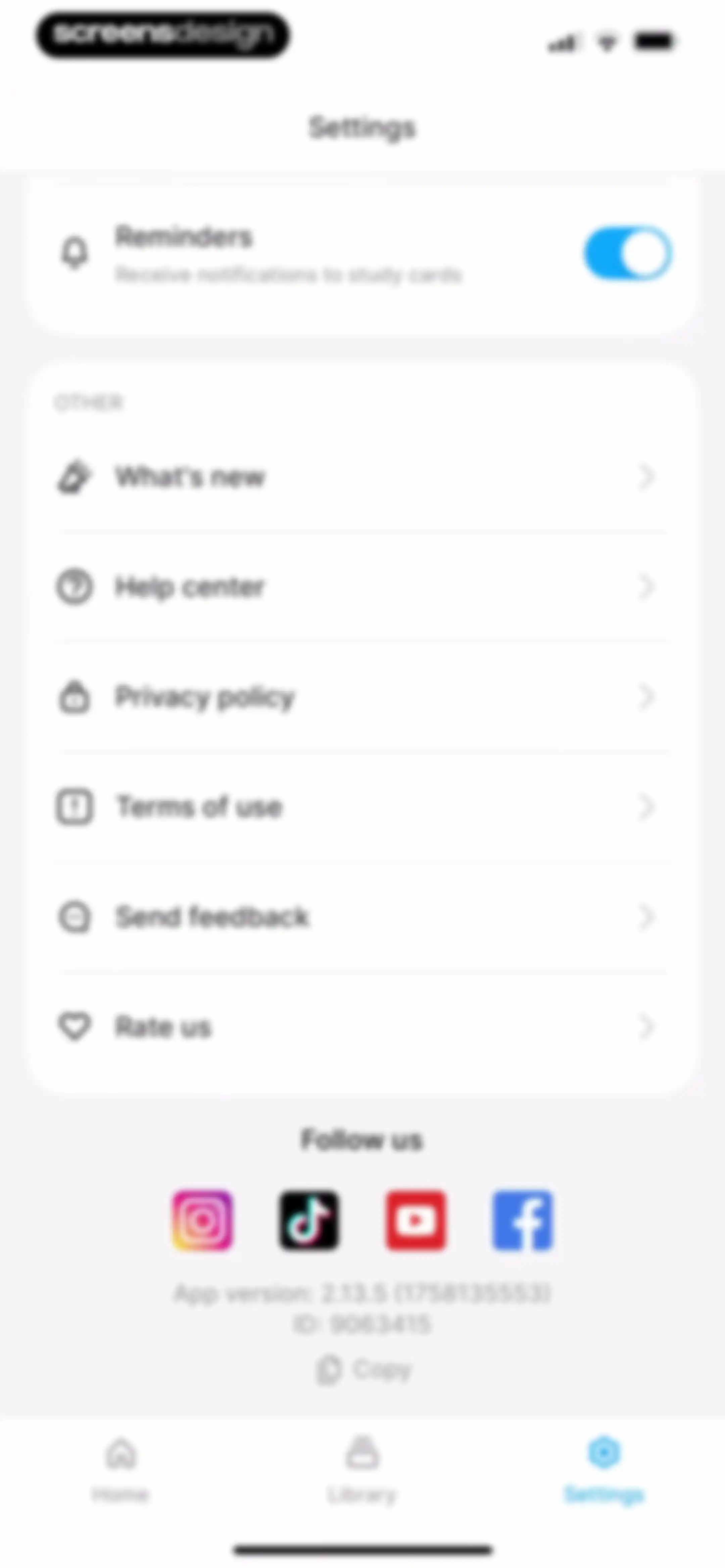
Task: Open the Facebook icon under Follow us
Action: [522, 1220]
